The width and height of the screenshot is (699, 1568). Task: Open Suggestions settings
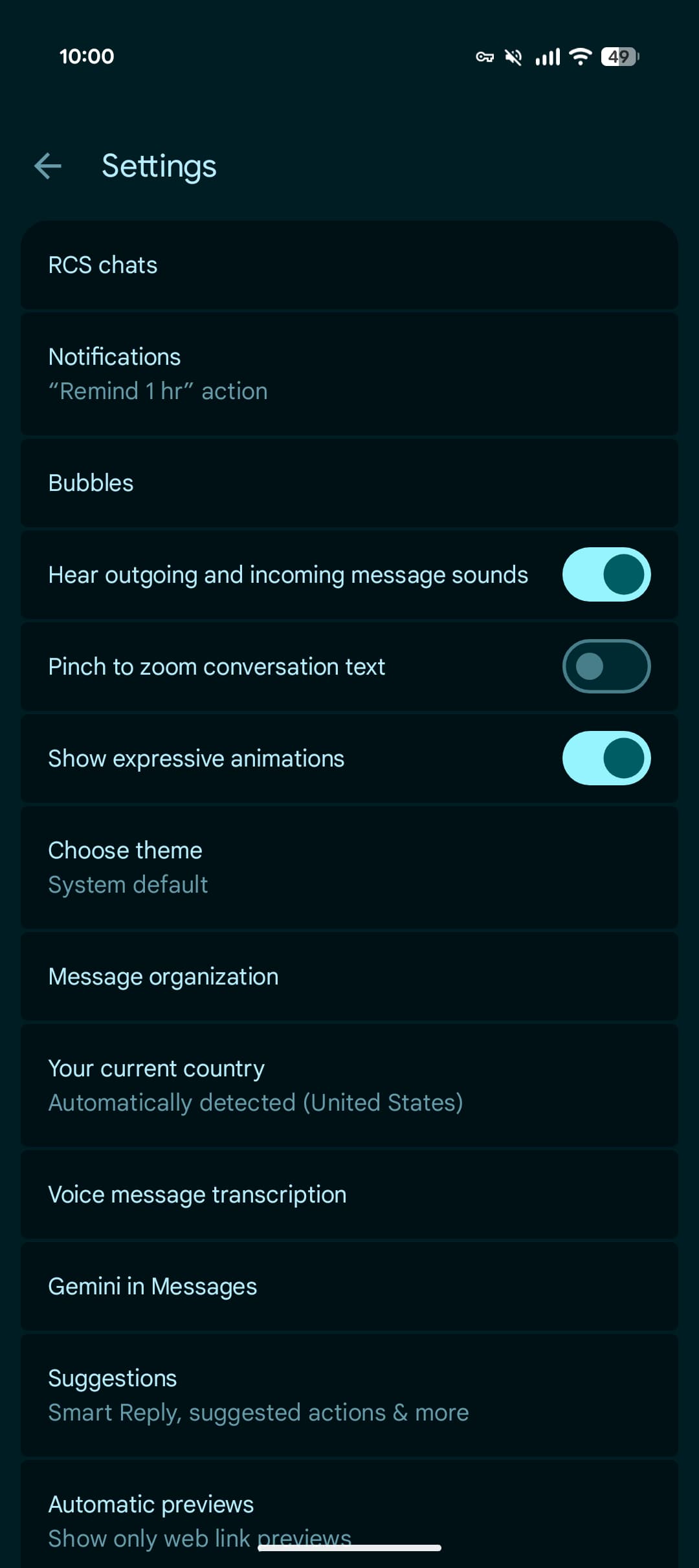click(x=349, y=1395)
